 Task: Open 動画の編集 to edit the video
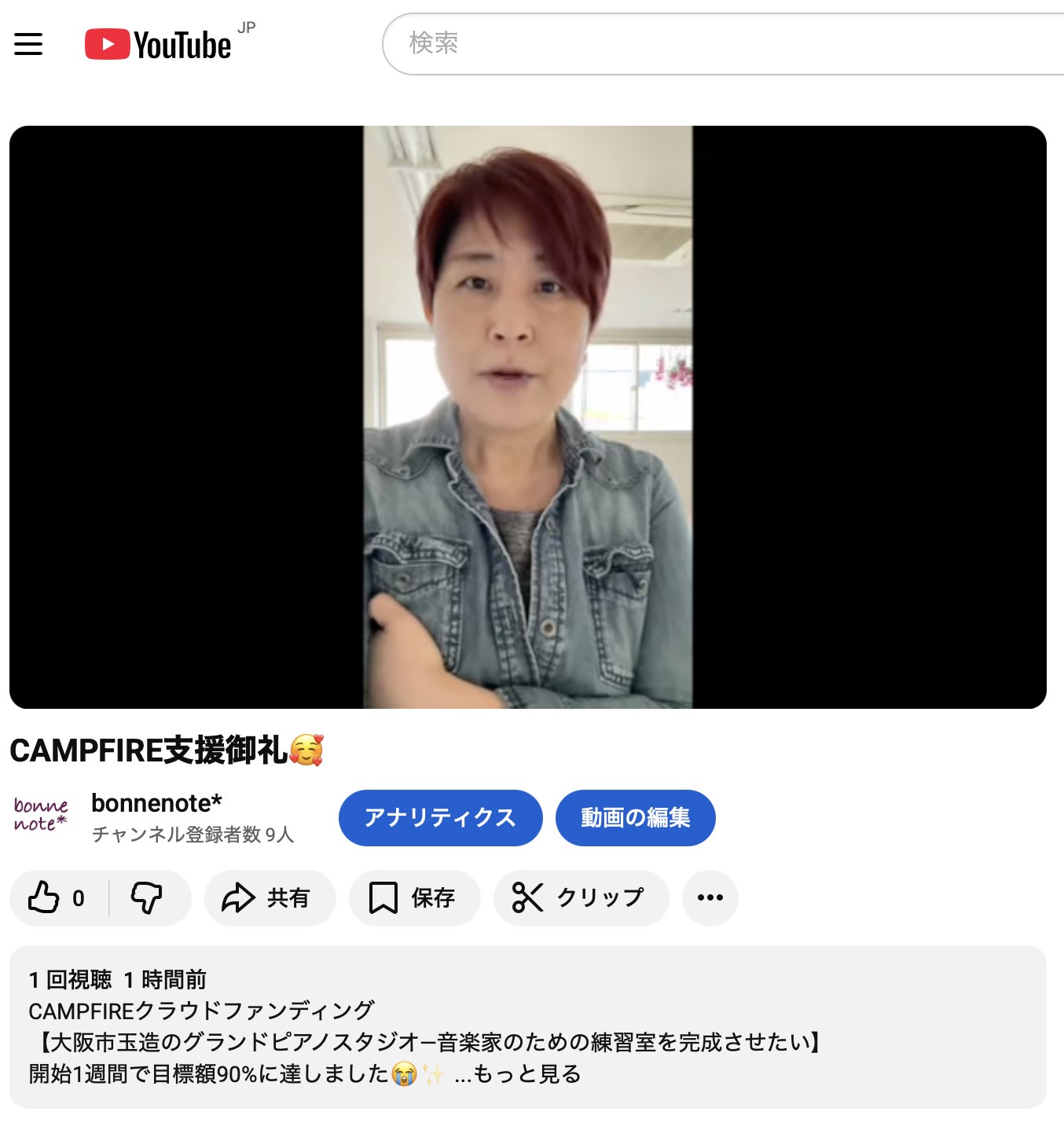click(635, 818)
